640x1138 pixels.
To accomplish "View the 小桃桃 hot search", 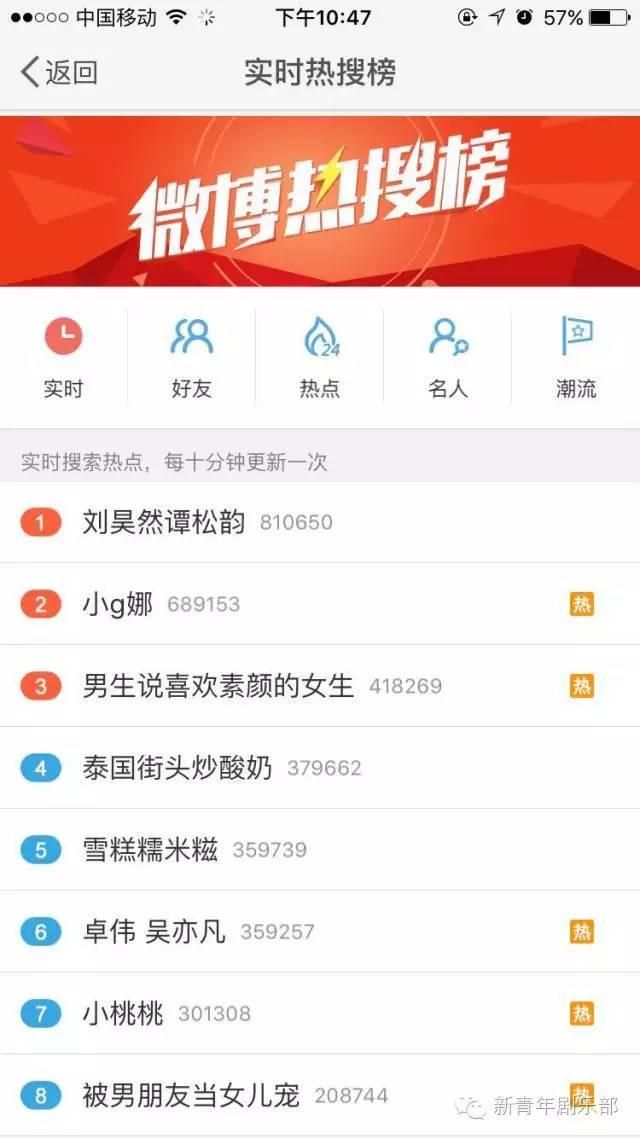I will 123,1014.
